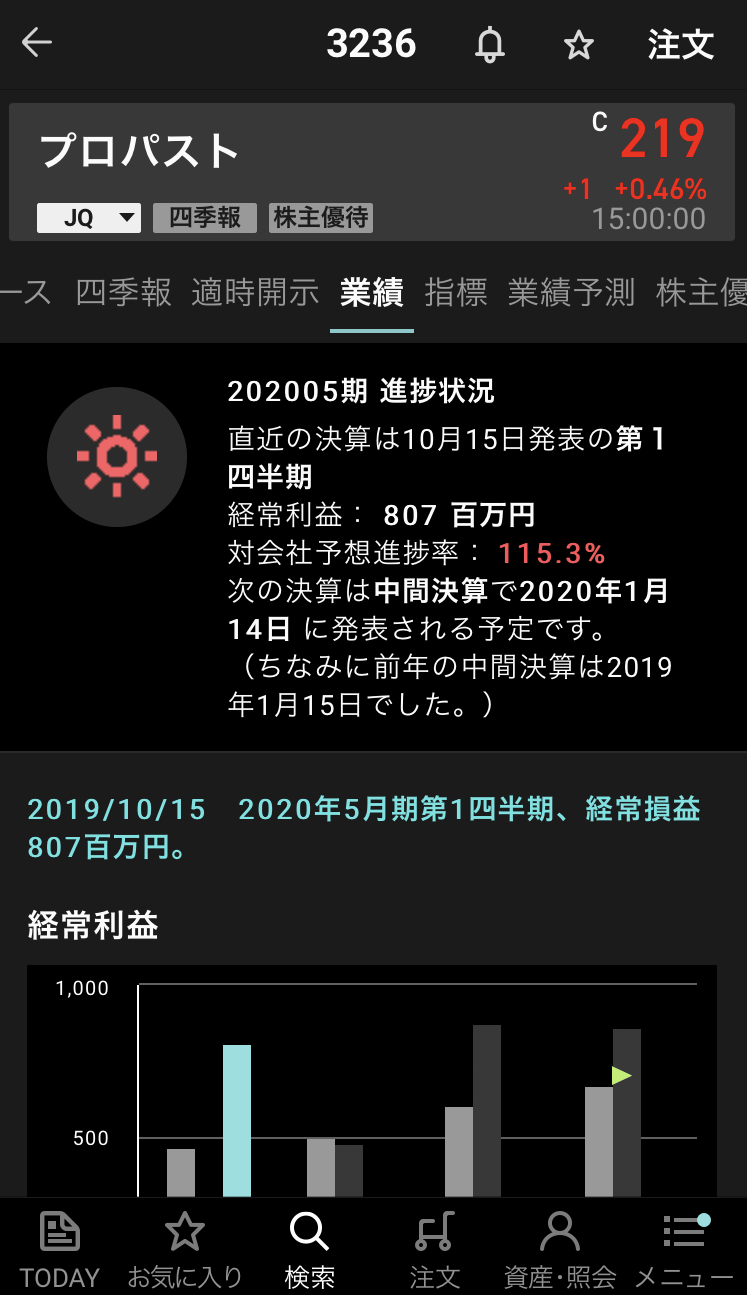Open お気に入り in bottom navigation
The height and width of the screenshot is (1295, 747).
pos(185,1248)
